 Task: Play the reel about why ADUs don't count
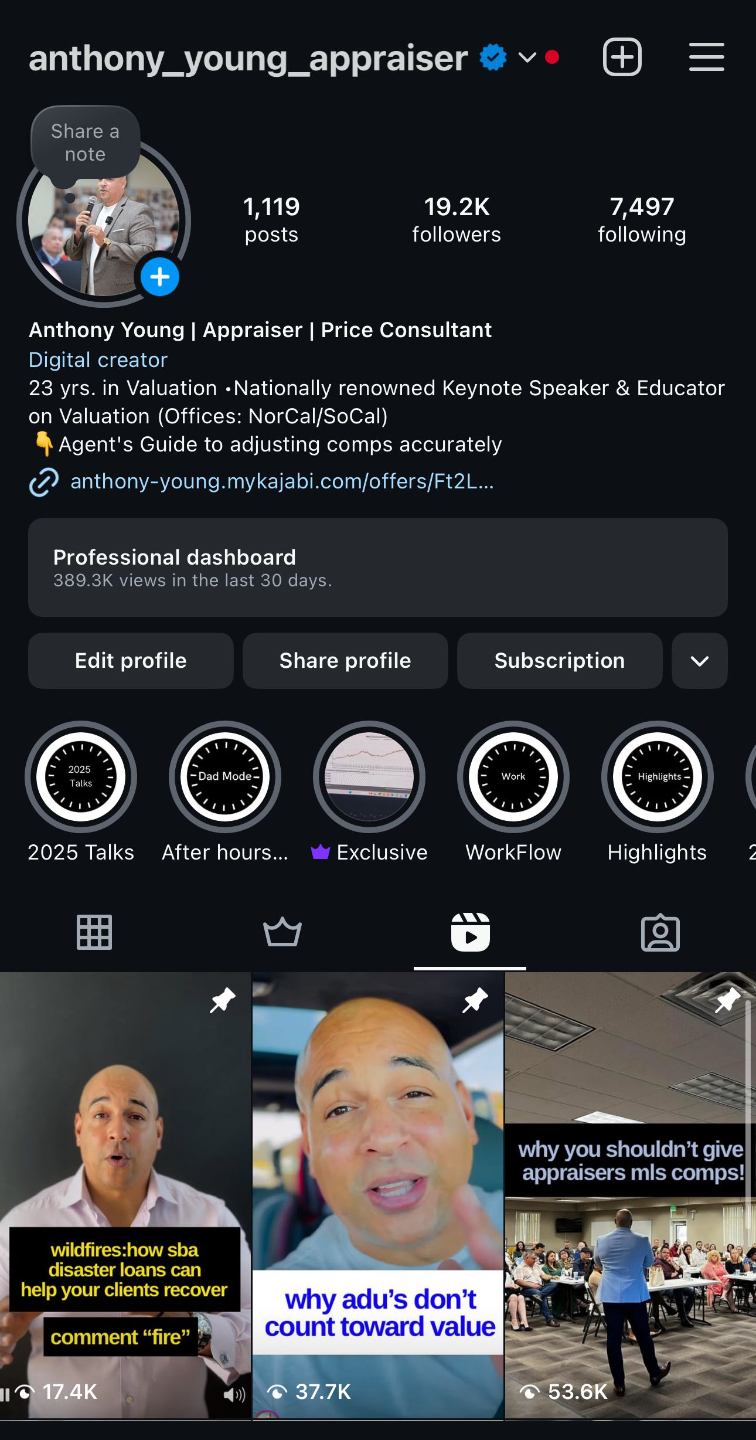click(x=378, y=1195)
